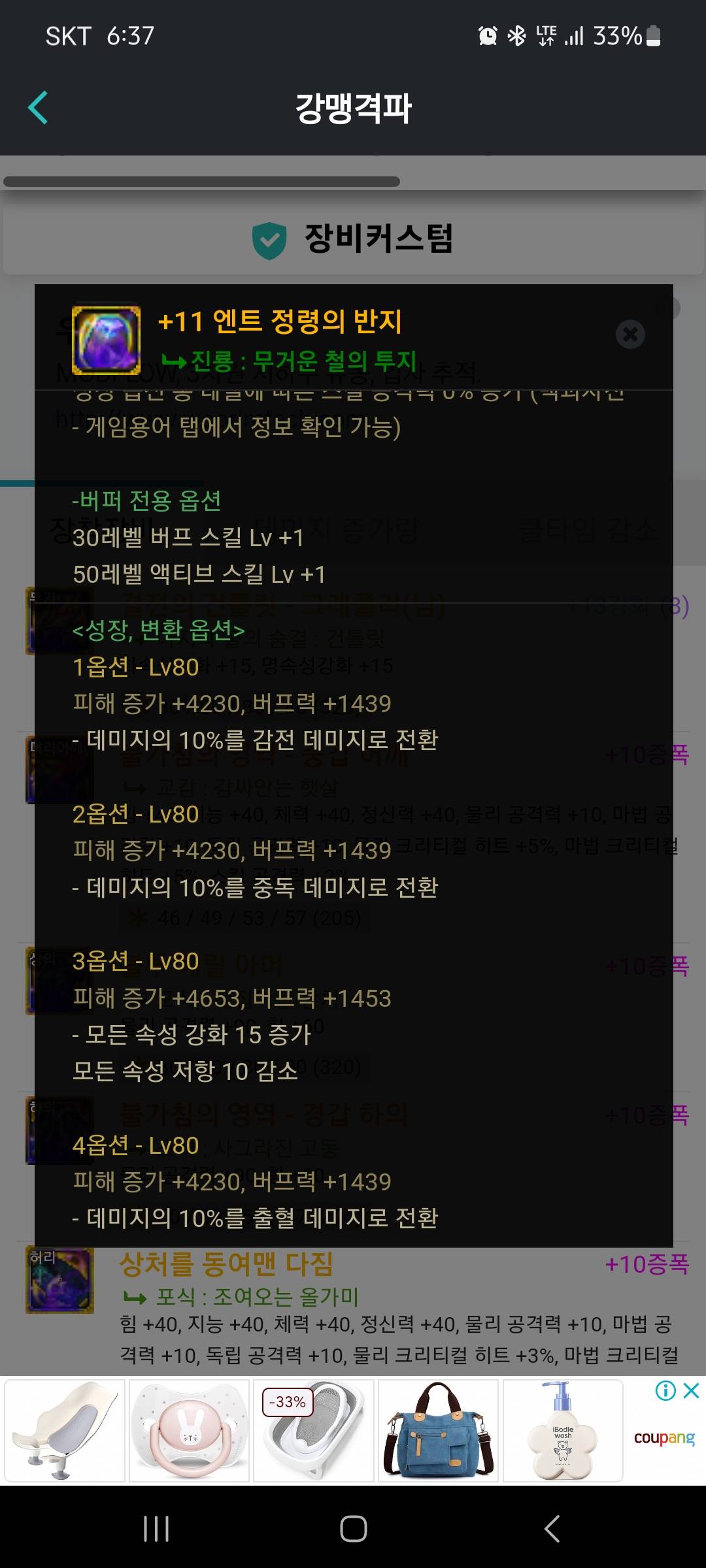This screenshot has height=1568, width=706.
Task: Go back using the top-left arrow
Action: 38,108
